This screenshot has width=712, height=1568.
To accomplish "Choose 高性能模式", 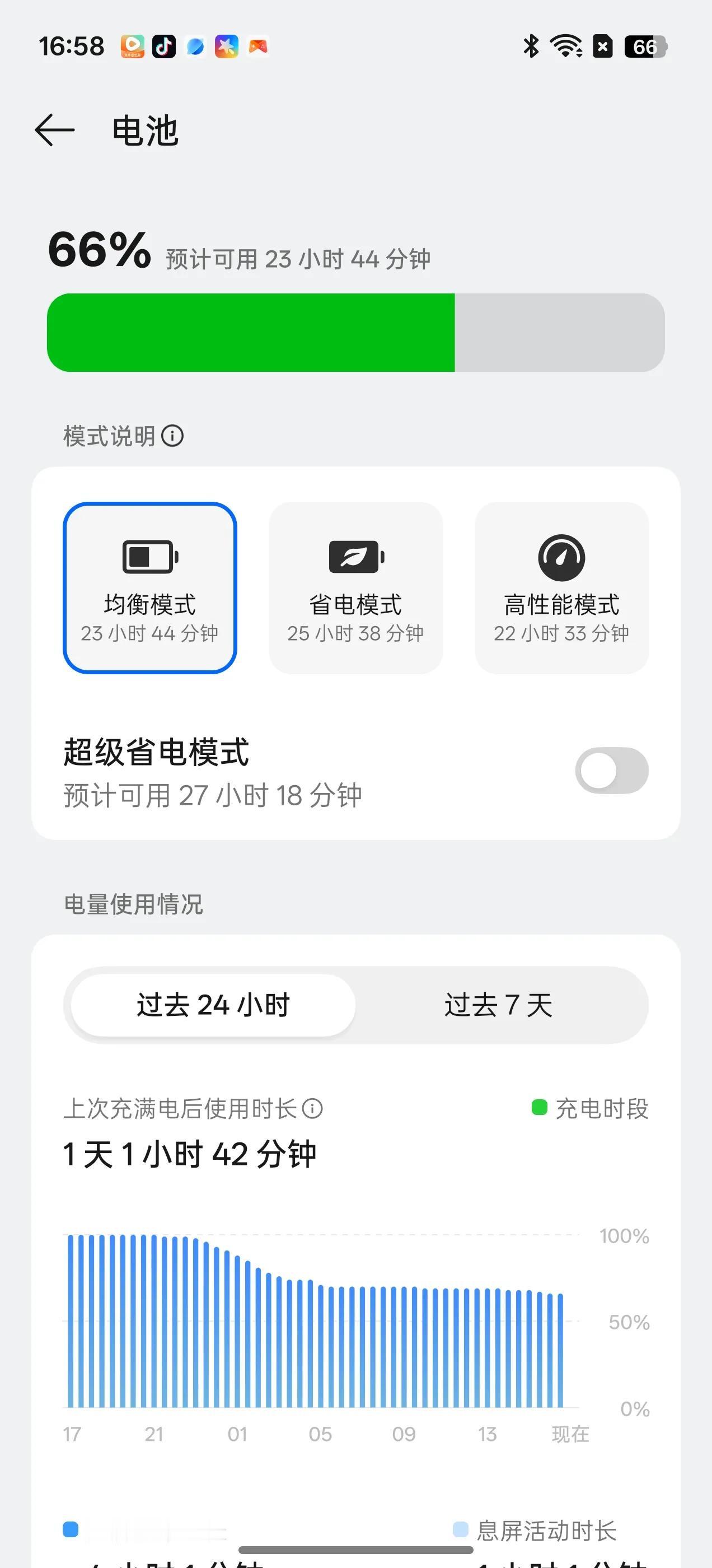I will (x=561, y=587).
